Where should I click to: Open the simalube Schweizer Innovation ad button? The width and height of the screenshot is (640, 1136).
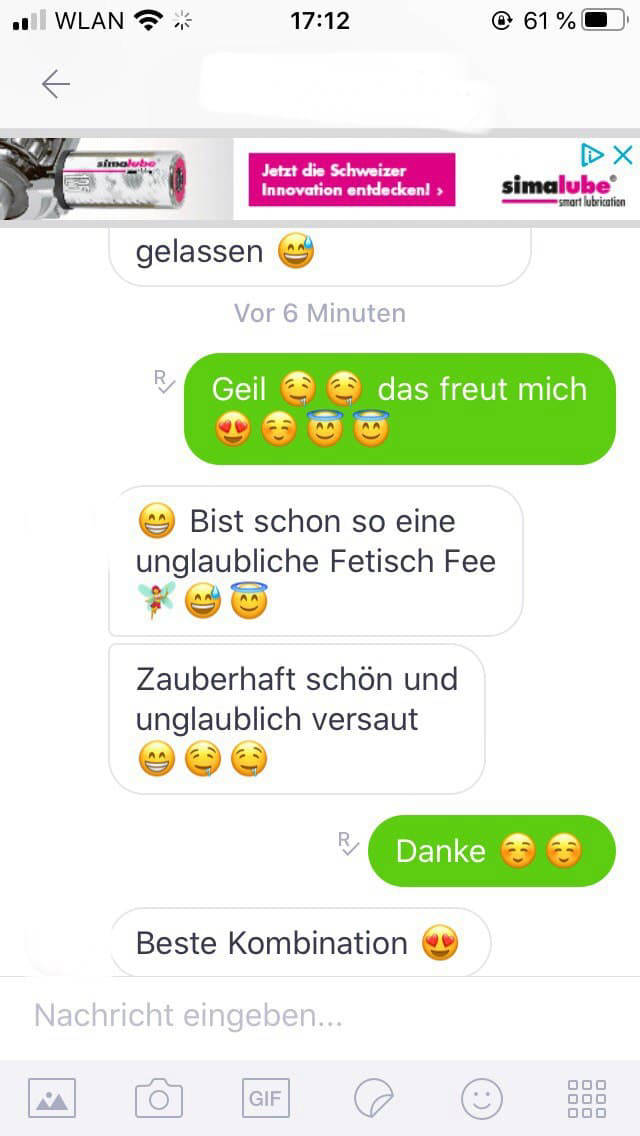click(x=352, y=180)
